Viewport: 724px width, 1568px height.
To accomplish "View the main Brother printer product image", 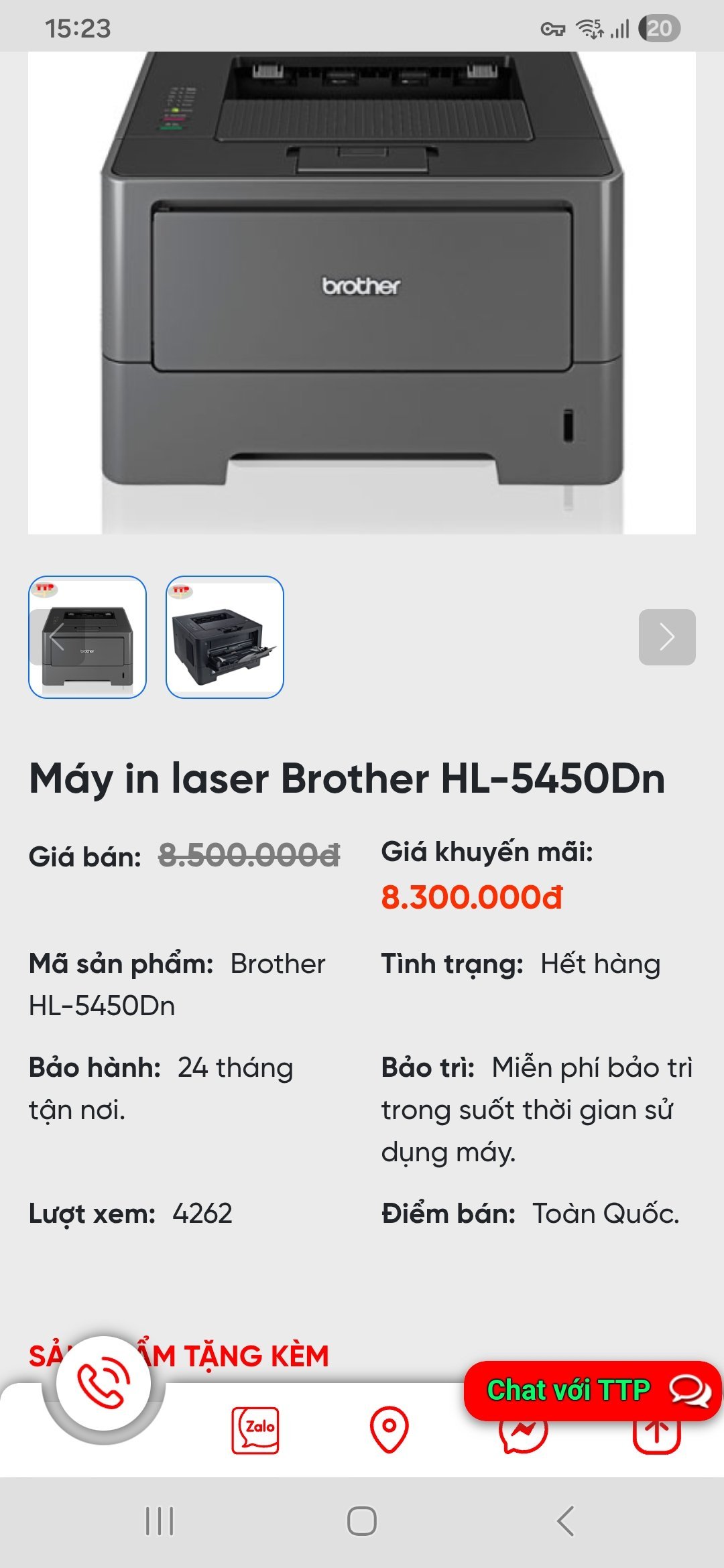I will [362, 293].
